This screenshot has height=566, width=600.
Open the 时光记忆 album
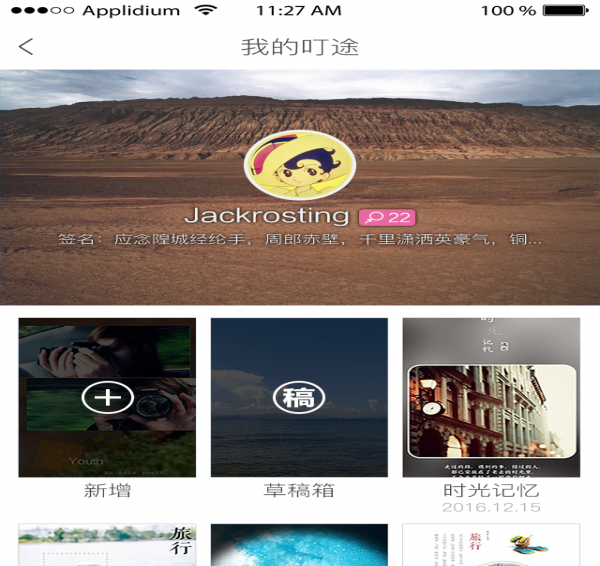[491, 397]
